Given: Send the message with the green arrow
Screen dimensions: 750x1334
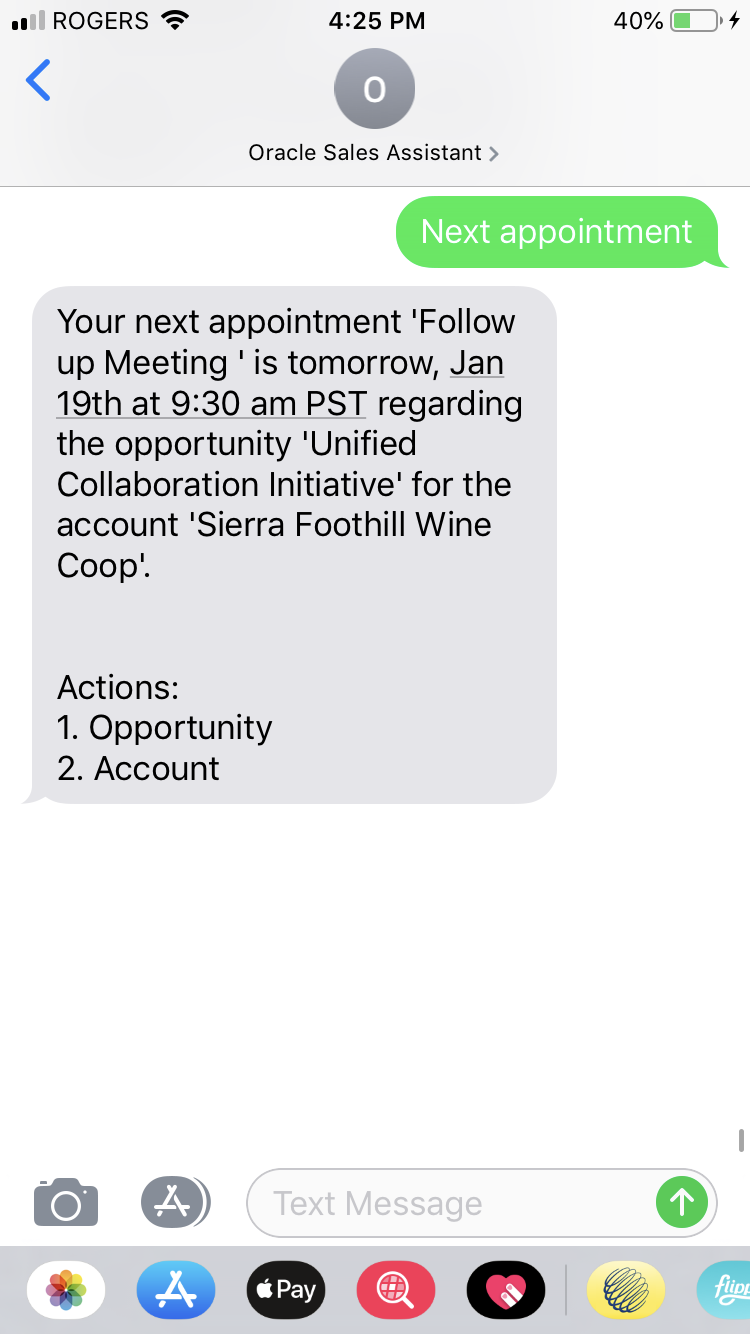Looking at the screenshot, I should 682,1202.
